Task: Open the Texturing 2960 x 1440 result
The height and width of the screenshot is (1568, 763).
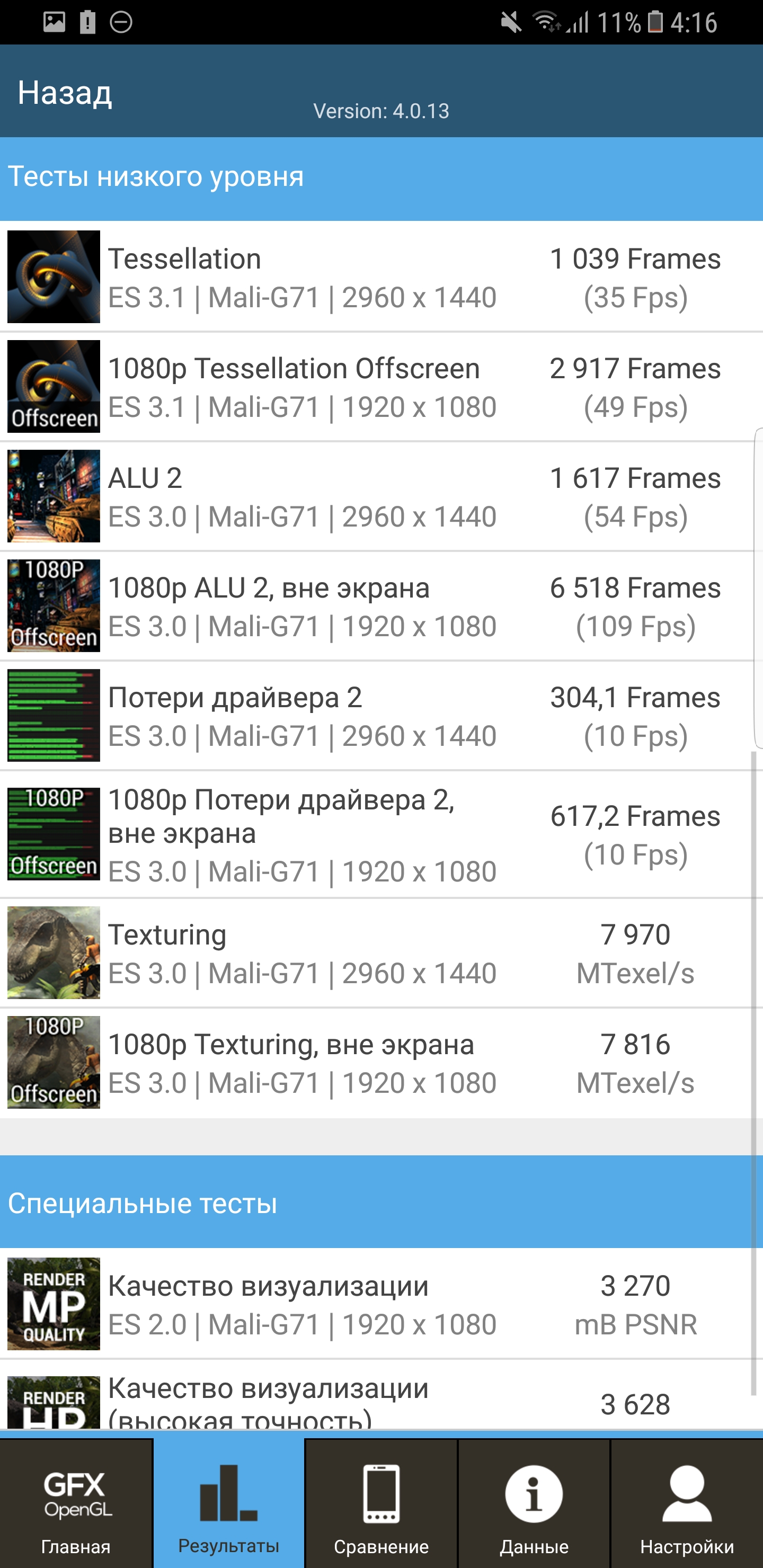Action: [381, 952]
